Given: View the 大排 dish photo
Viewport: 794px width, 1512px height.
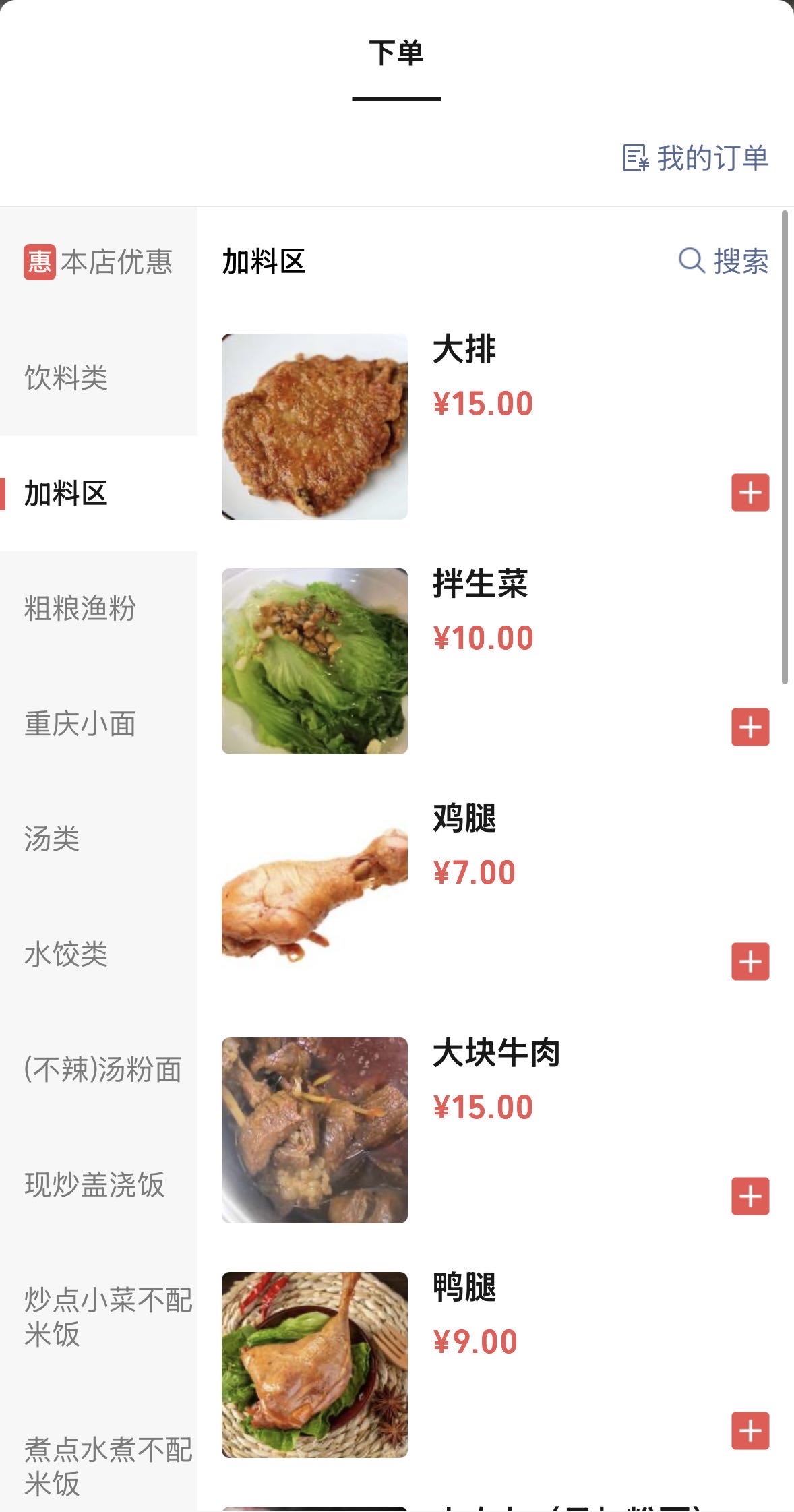Looking at the screenshot, I should tap(315, 427).
